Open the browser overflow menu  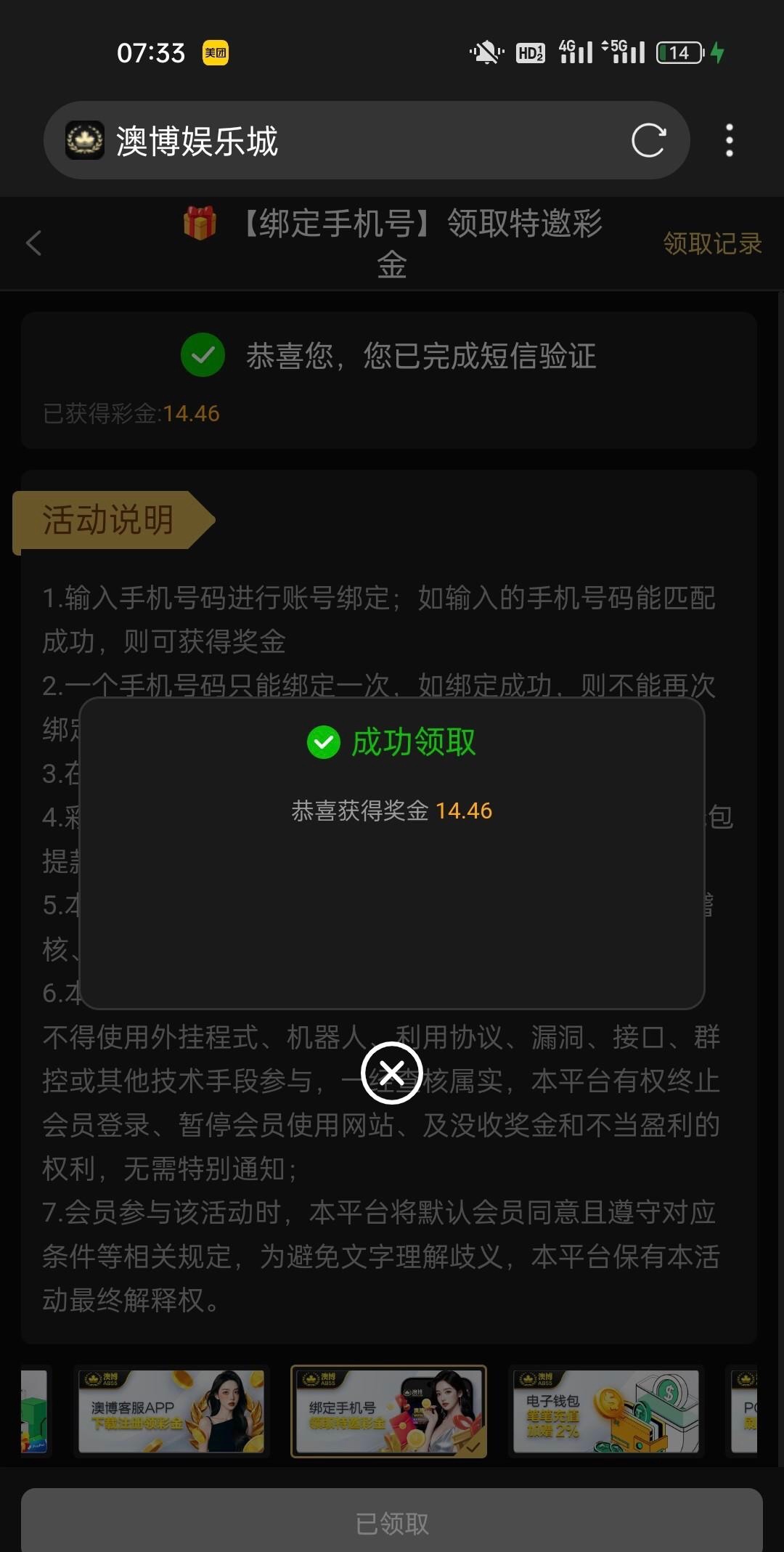tap(729, 140)
